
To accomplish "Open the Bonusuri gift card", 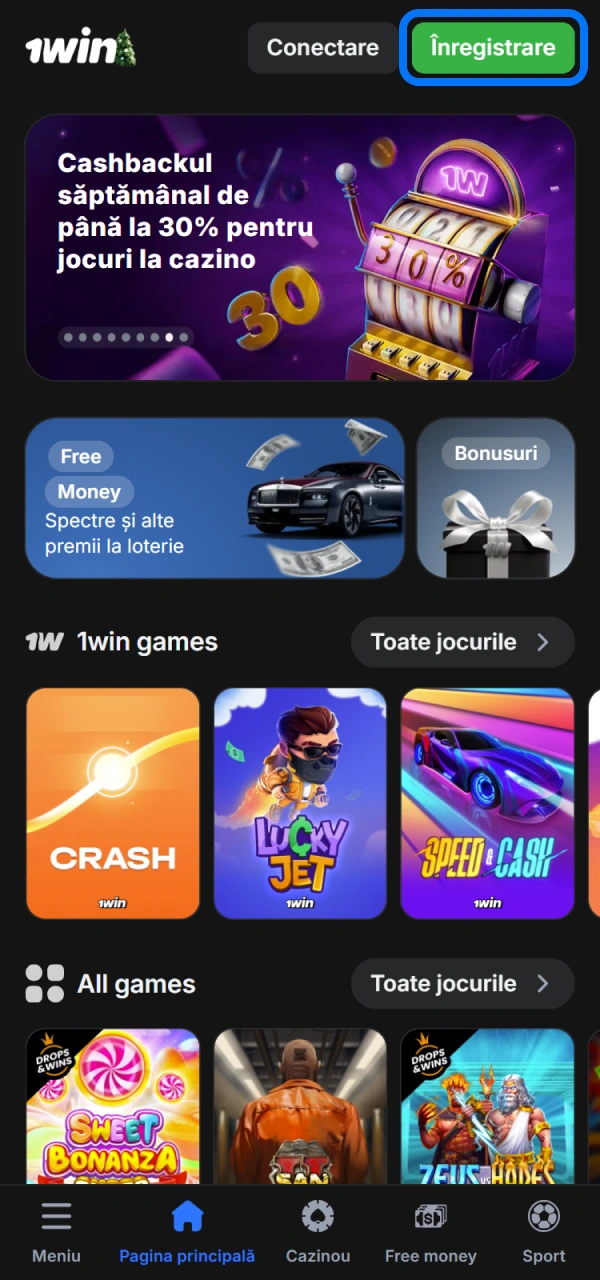I will [x=496, y=498].
